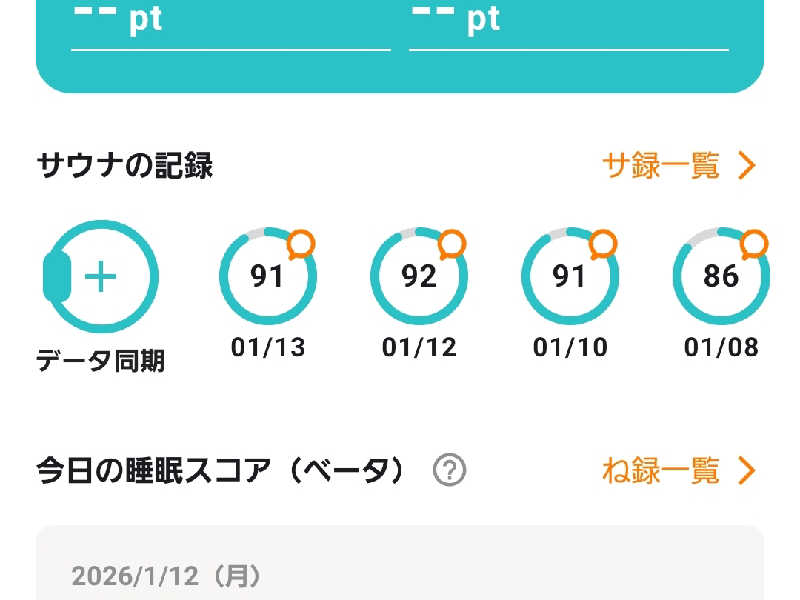This screenshot has width=800, height=600.
Task: Open the 01/13 sauna record scored 91
Action: click(267, 277)
